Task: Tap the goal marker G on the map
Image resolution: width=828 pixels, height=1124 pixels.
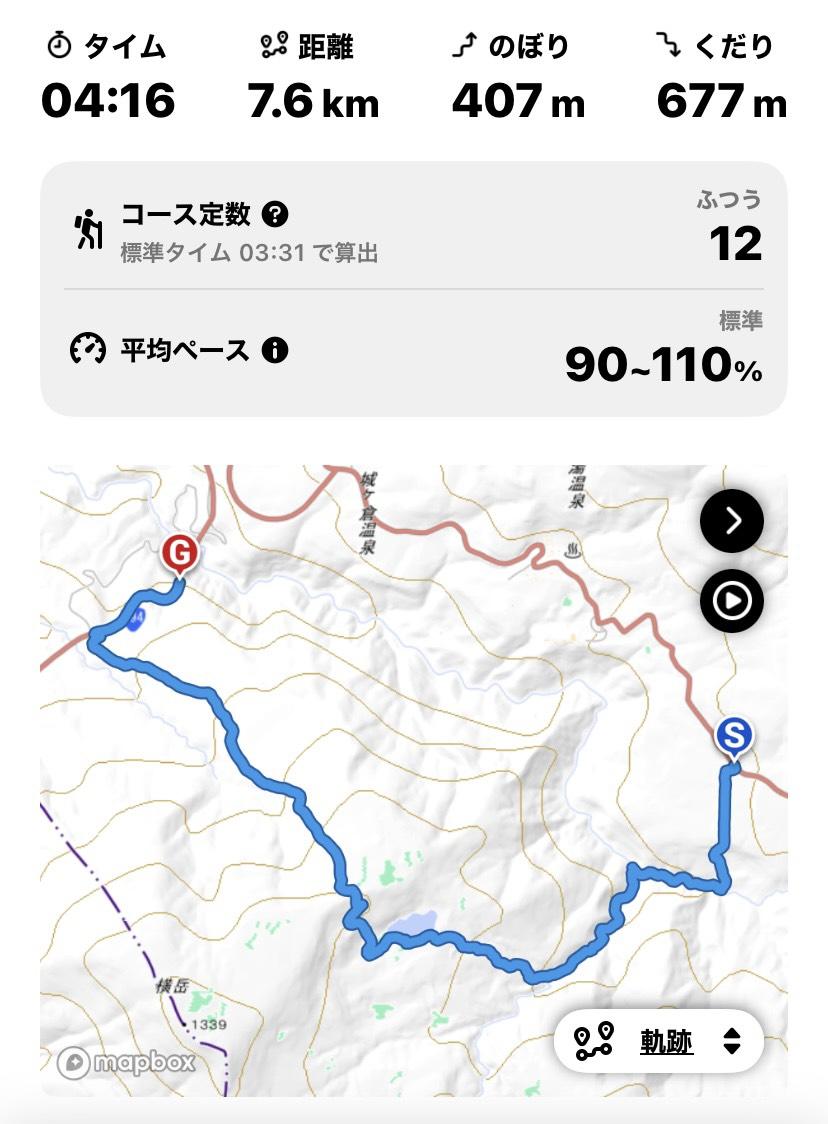Action: point(179,553)
